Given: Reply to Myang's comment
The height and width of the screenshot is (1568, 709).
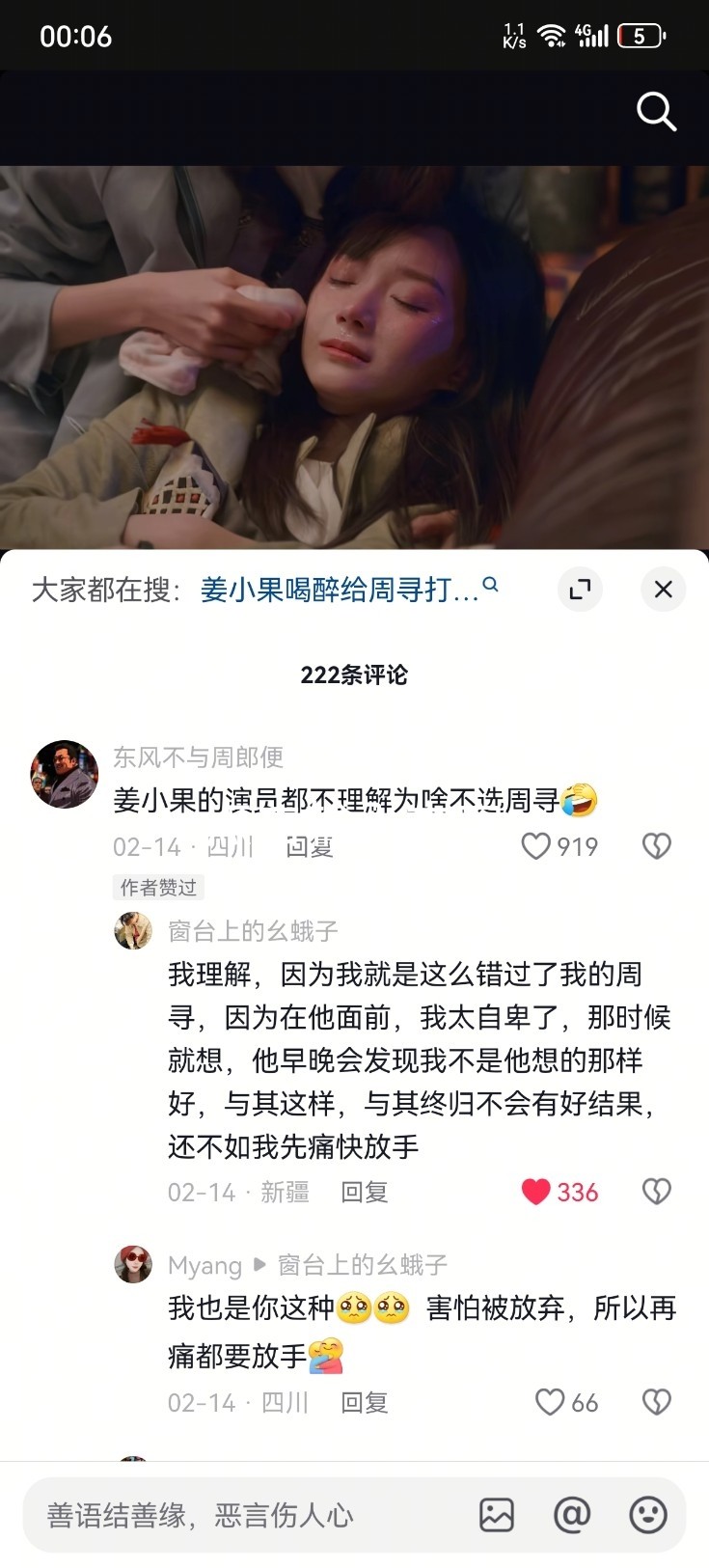Looking at the screenshot, I should click(x=365, y=1403).
